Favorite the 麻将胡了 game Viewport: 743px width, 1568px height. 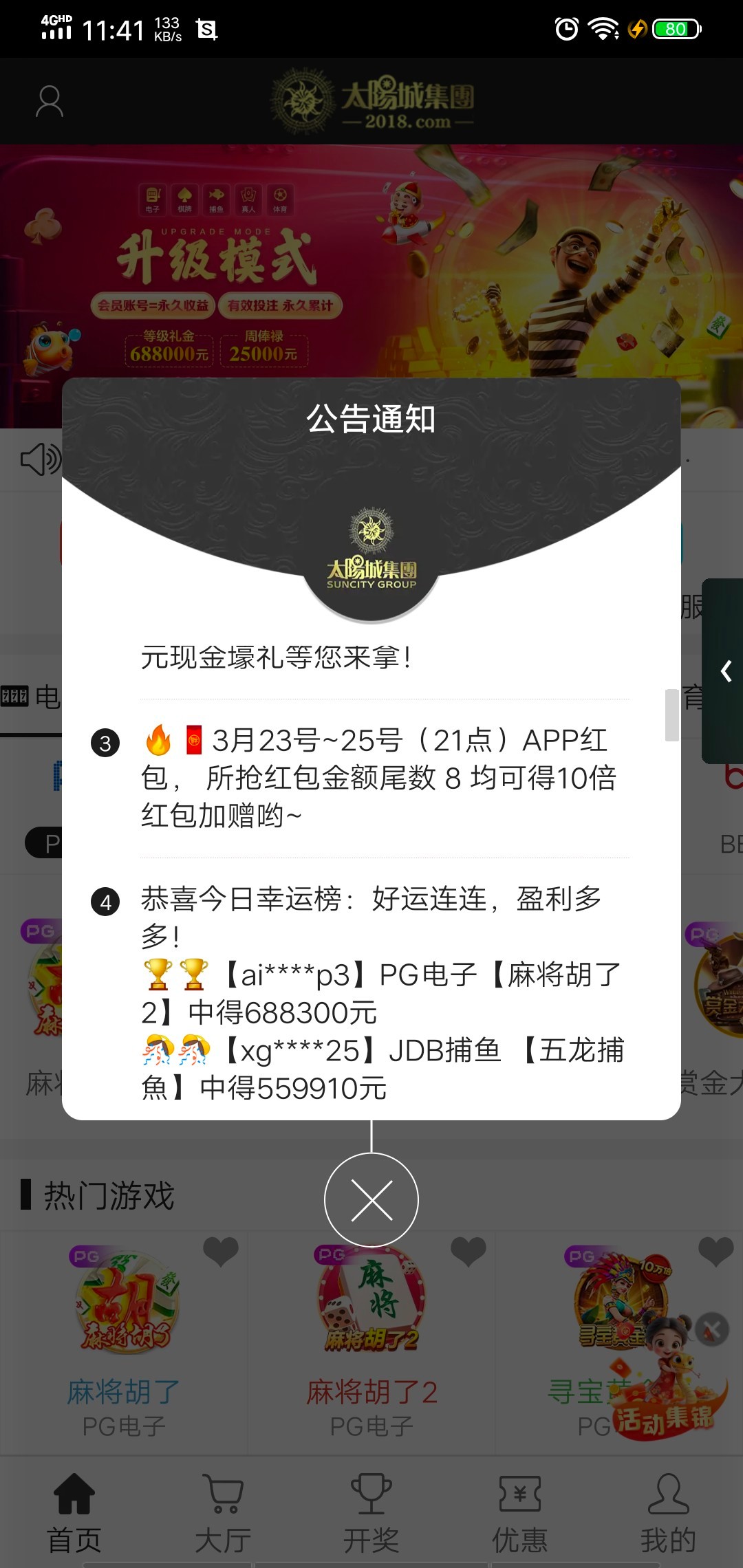click(221, 1251)
